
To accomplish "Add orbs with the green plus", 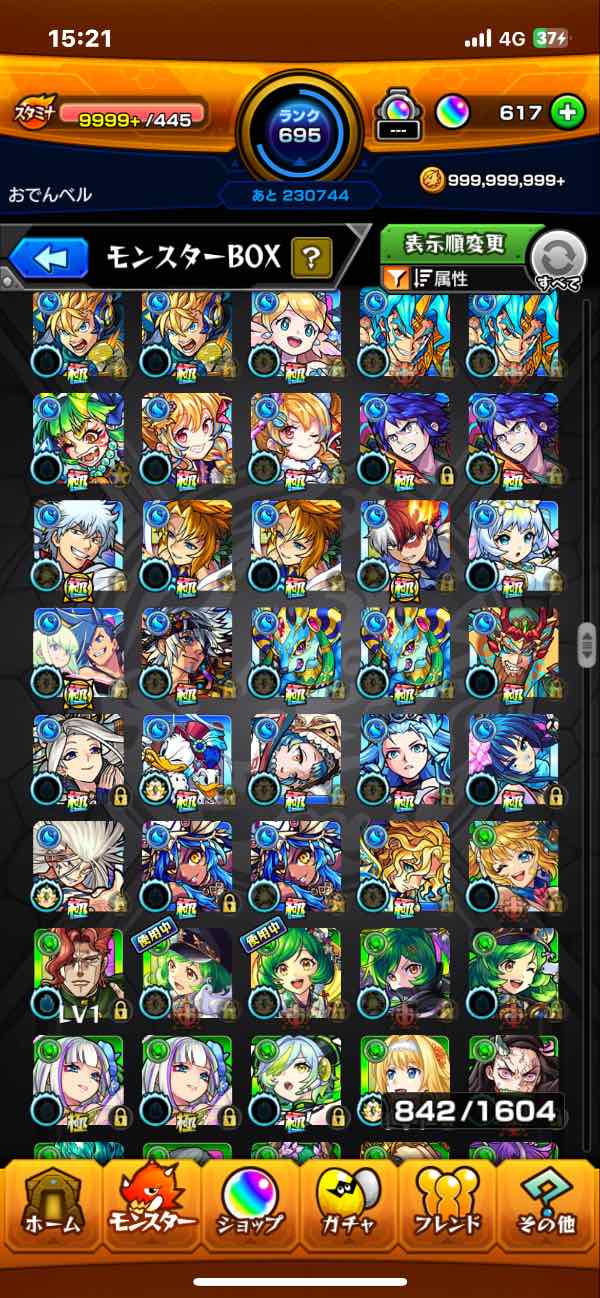I will [567, 113].
